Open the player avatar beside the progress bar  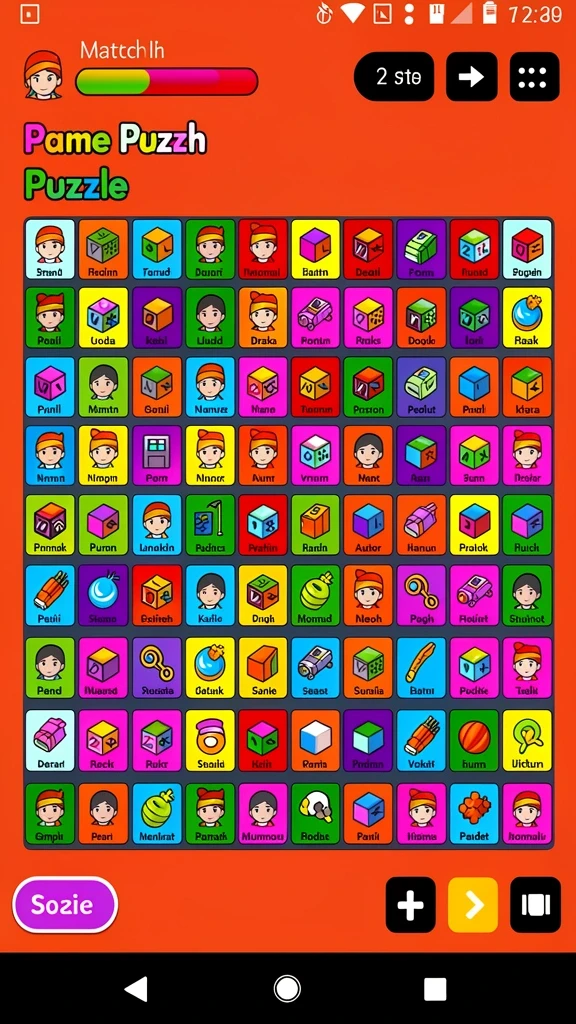[x=43, y=73]
